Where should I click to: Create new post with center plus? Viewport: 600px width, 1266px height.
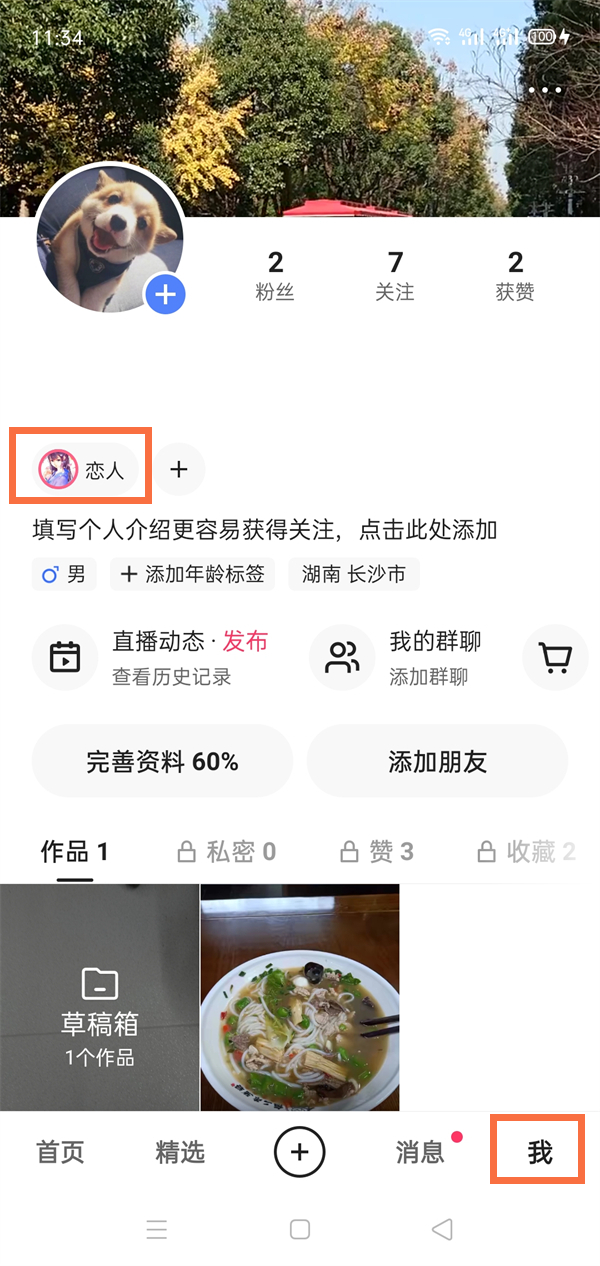(x=300, y=1152)
